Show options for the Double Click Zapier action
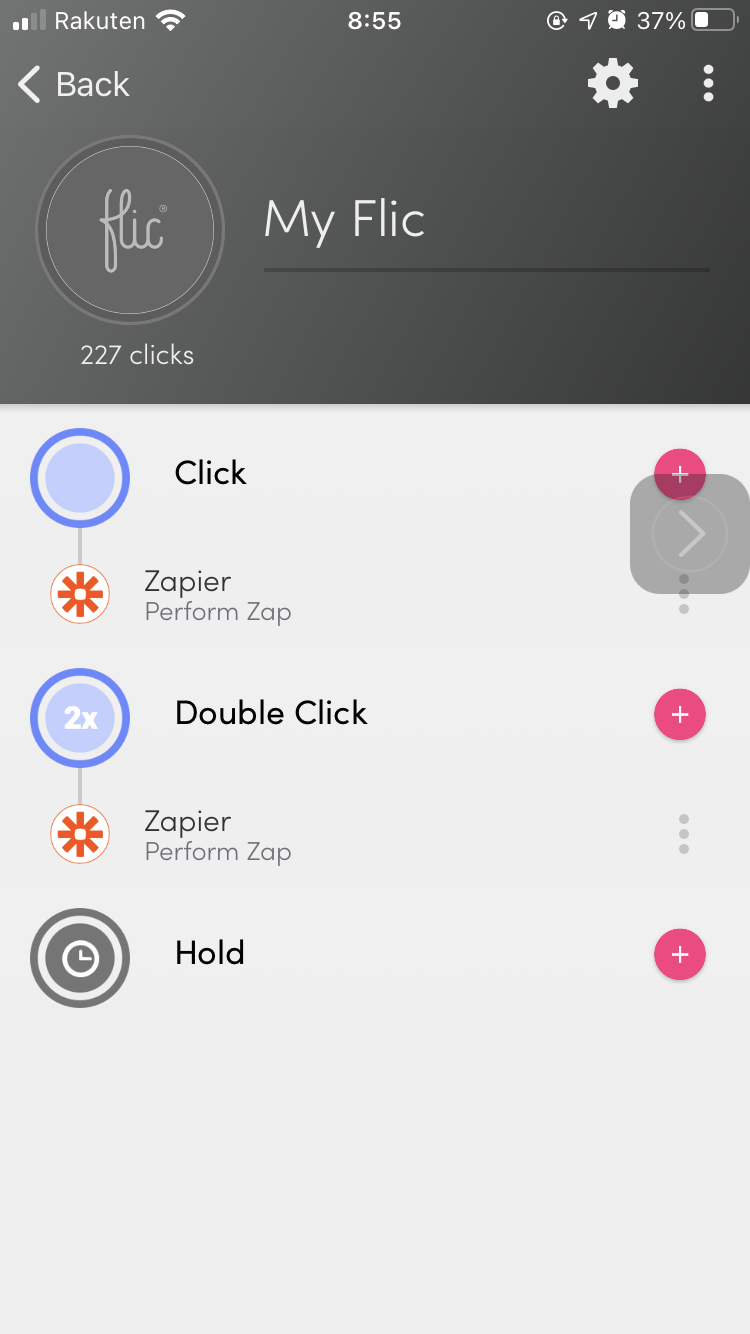The width and height of the screenshot is (750, 1334). pyautogui.click(x=684, y=834)
